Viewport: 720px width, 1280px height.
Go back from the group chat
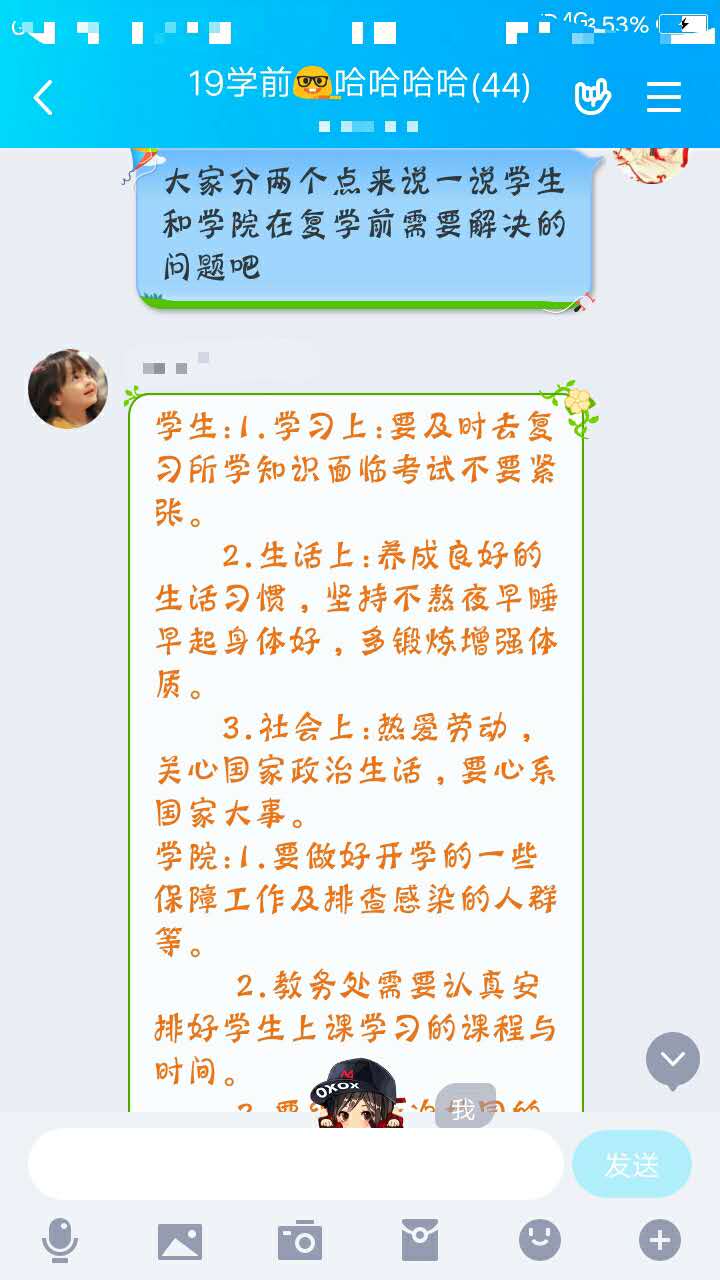pos(43,98)
